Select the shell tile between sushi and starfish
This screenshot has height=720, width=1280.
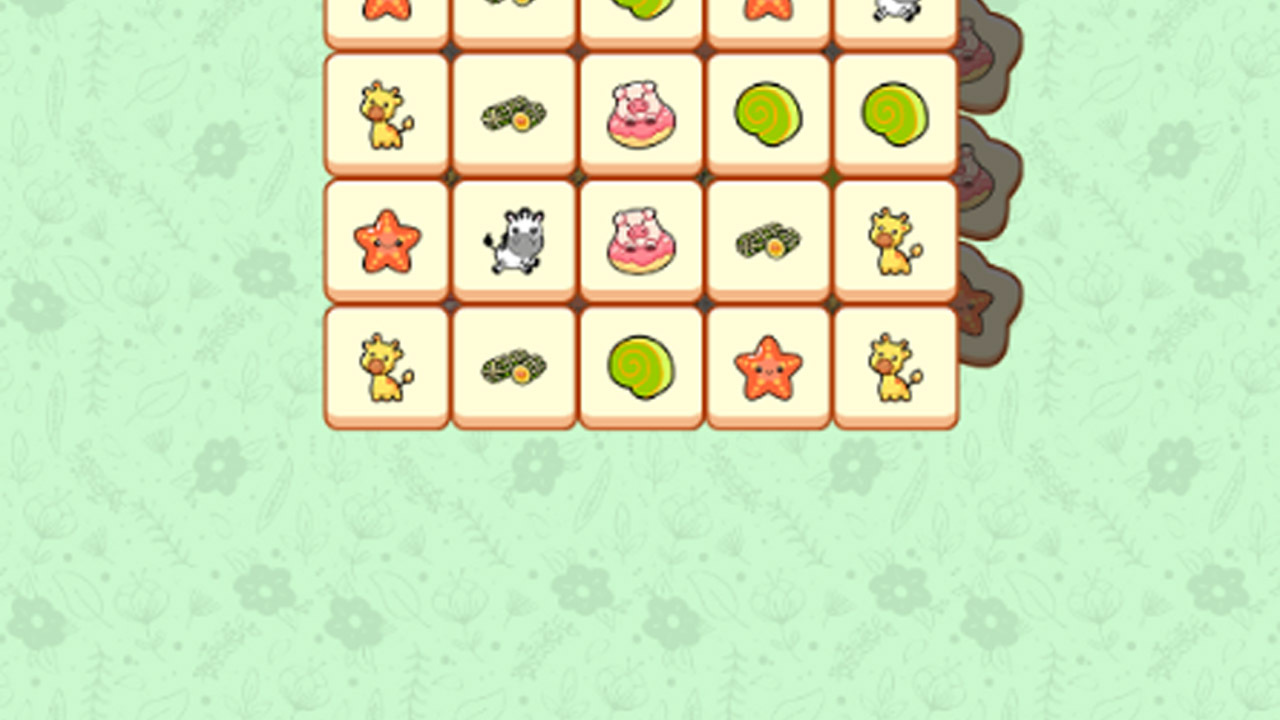click(641, 368)
